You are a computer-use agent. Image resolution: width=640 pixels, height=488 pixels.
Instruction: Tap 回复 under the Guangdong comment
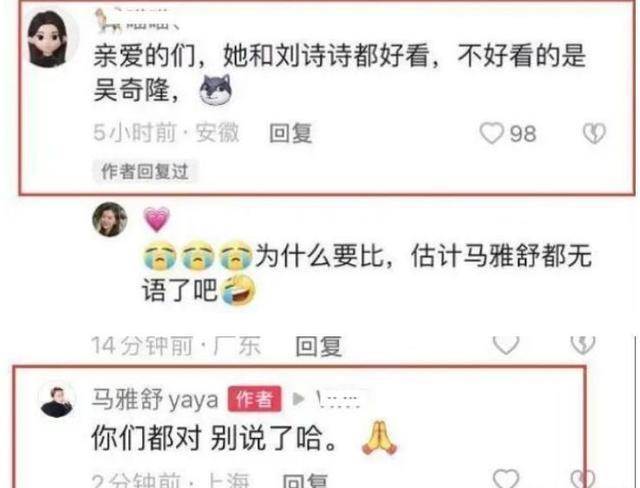[318, 346]
